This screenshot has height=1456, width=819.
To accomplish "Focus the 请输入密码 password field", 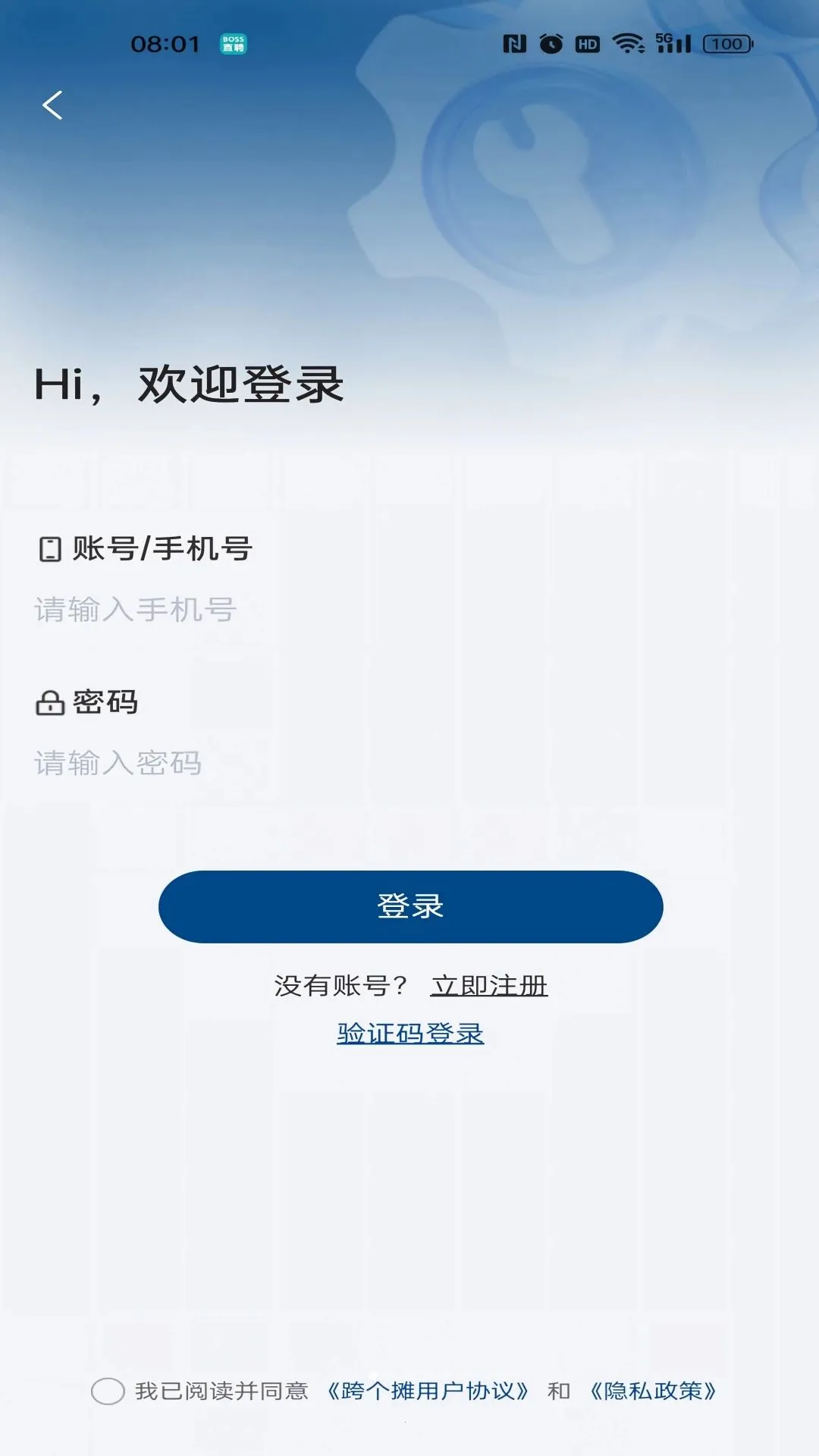I will click(409, 763).
